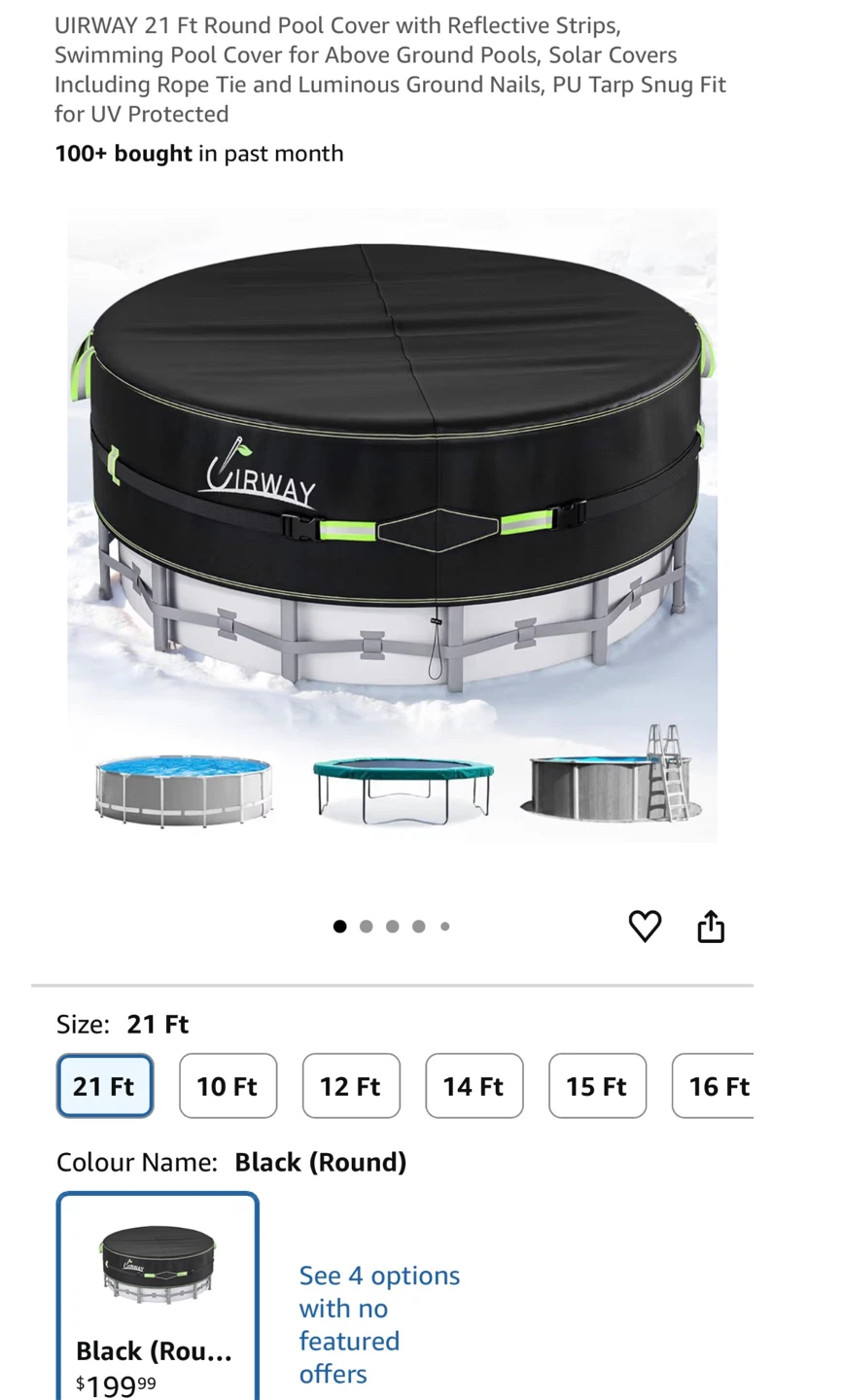Open the Black (Round) colour variant card

[x=157, y=1293]
